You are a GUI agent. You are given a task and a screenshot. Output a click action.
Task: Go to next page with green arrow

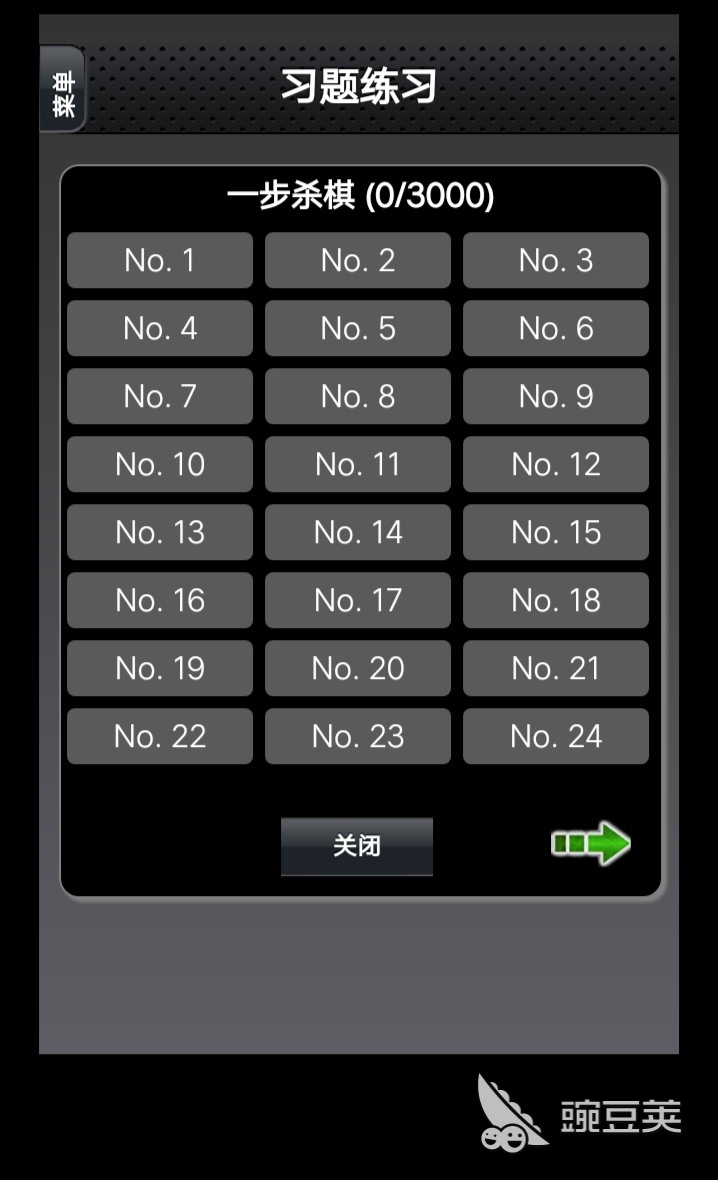pyautogui.click(x=591, y=843)
